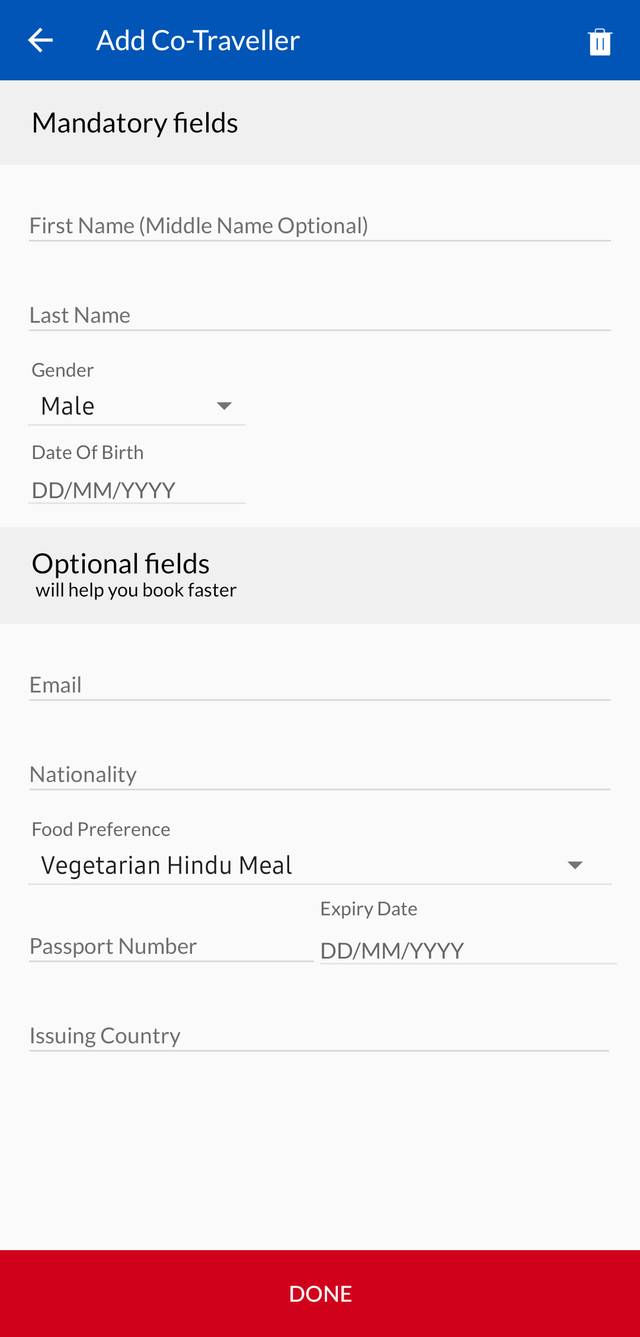Tap the Nationality field
Image resolution: width=640 pixels, height=1337 pixels.
(319, 774)
